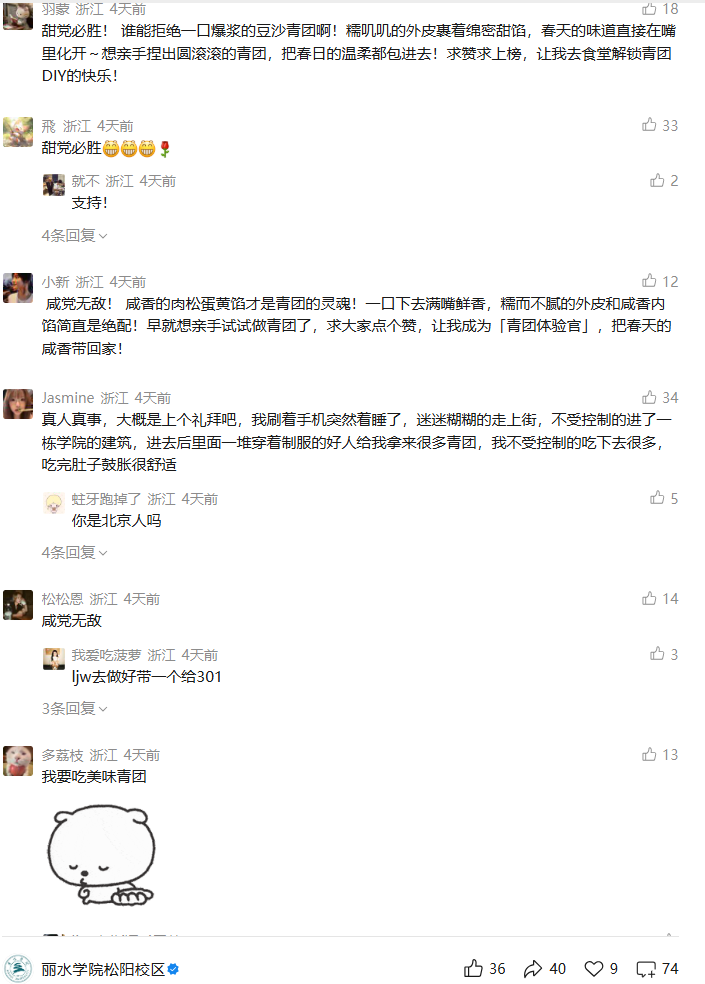This screenshot has height=984, width=705.
Task: Like Jasmine's comment
Action: pos(650,397)
